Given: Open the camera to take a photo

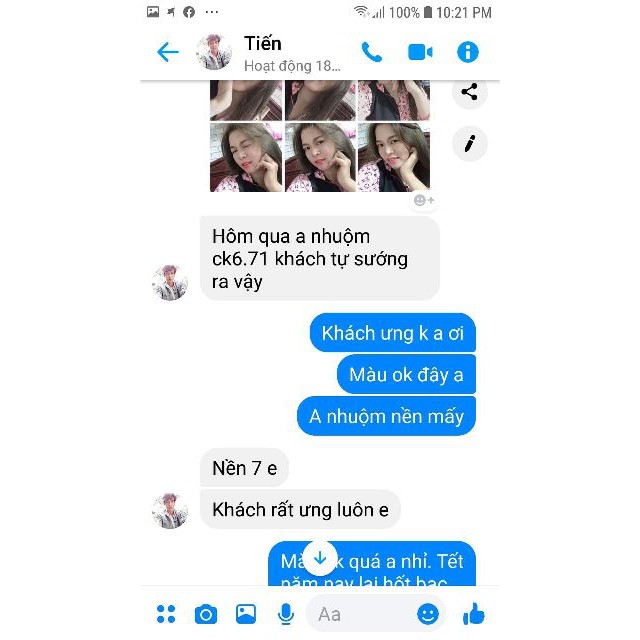Looking at the screenshot, I should [x=206, y=614].
